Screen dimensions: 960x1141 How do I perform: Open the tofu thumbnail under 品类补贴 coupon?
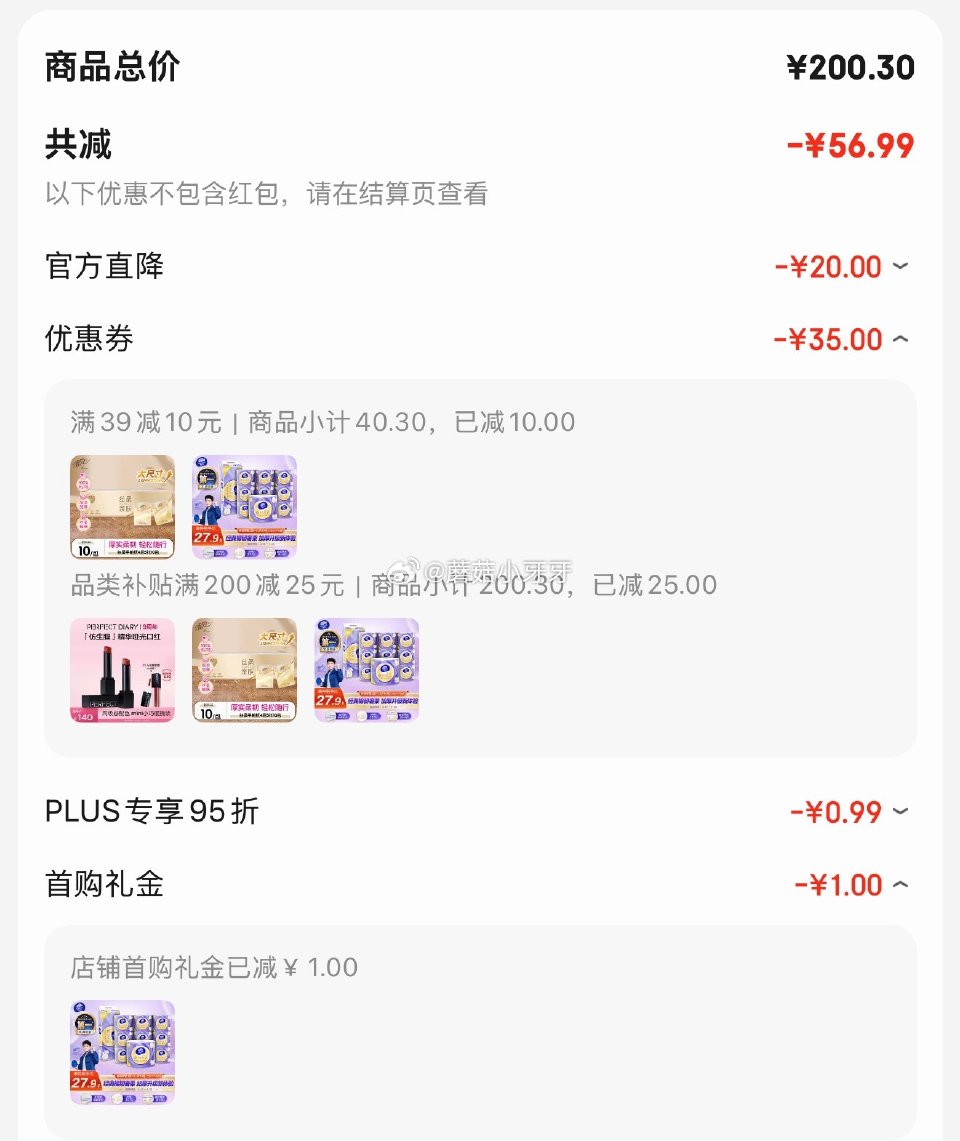[244, 670]
